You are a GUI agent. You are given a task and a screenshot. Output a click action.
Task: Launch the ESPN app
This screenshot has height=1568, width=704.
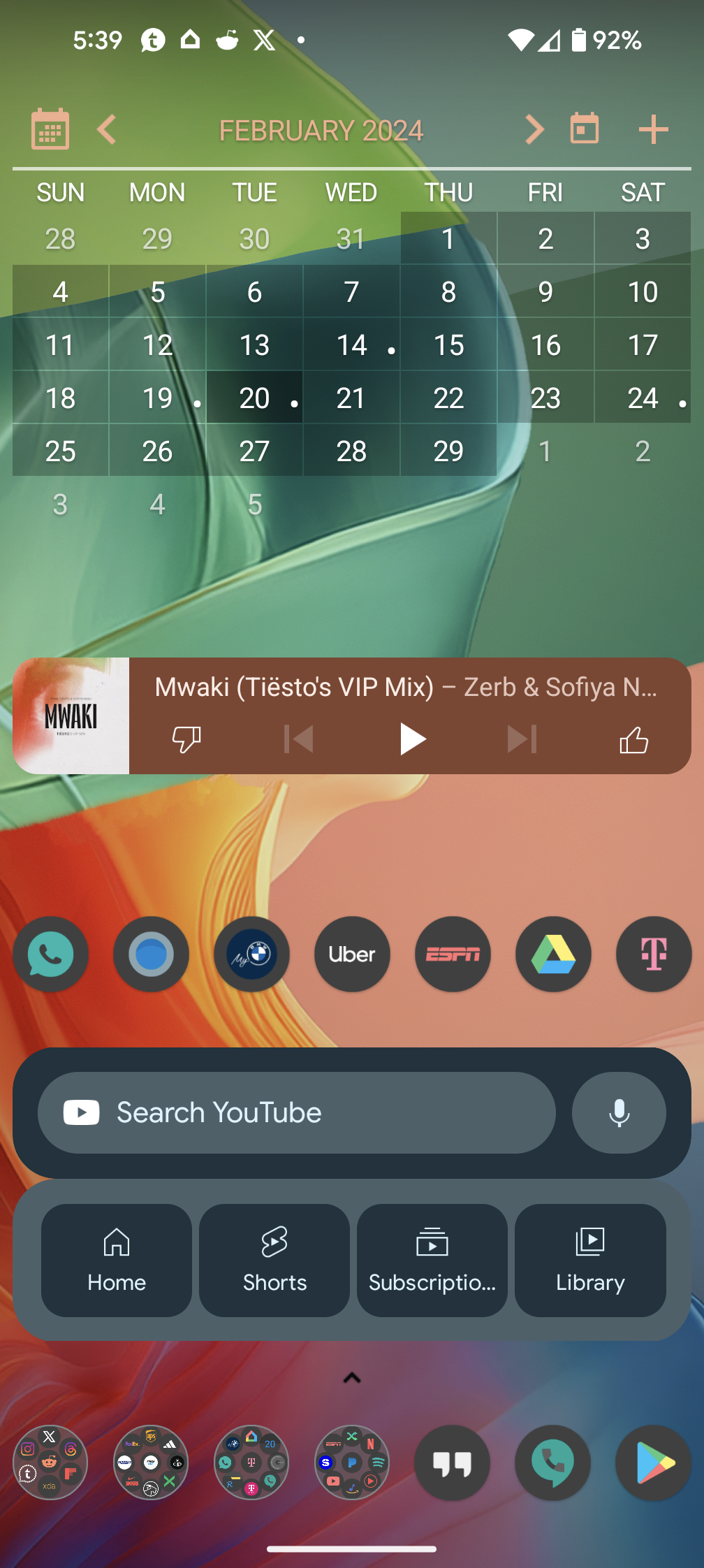pyautogui.click(x=453, y=954)
